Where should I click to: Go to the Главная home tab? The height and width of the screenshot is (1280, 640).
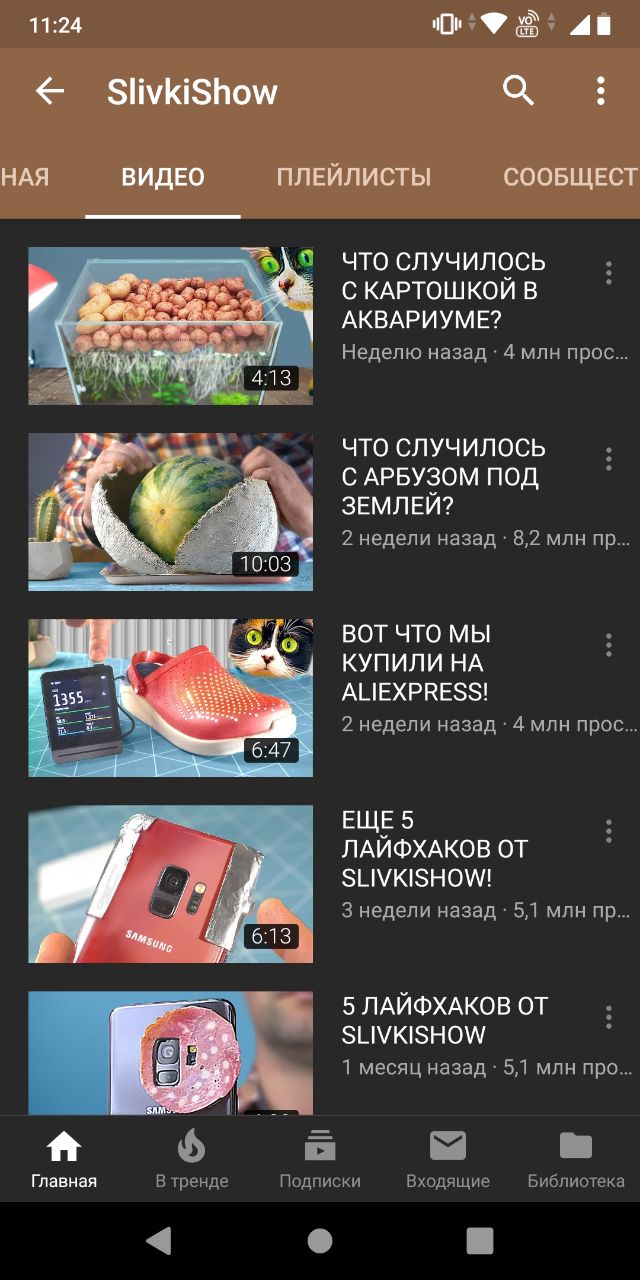tap(64, 1158)
